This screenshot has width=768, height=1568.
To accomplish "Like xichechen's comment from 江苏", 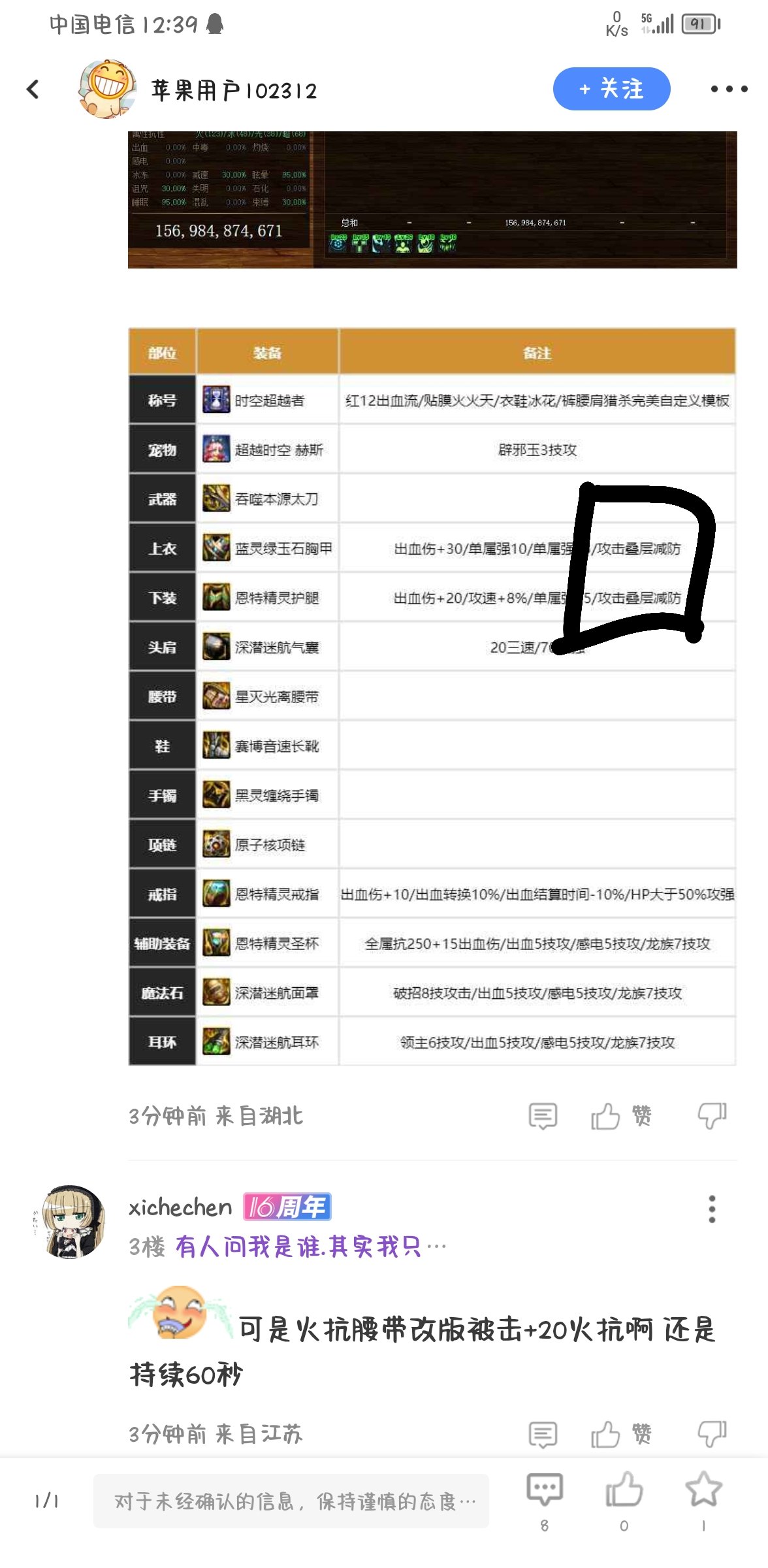I will [x=620, y=1435].
